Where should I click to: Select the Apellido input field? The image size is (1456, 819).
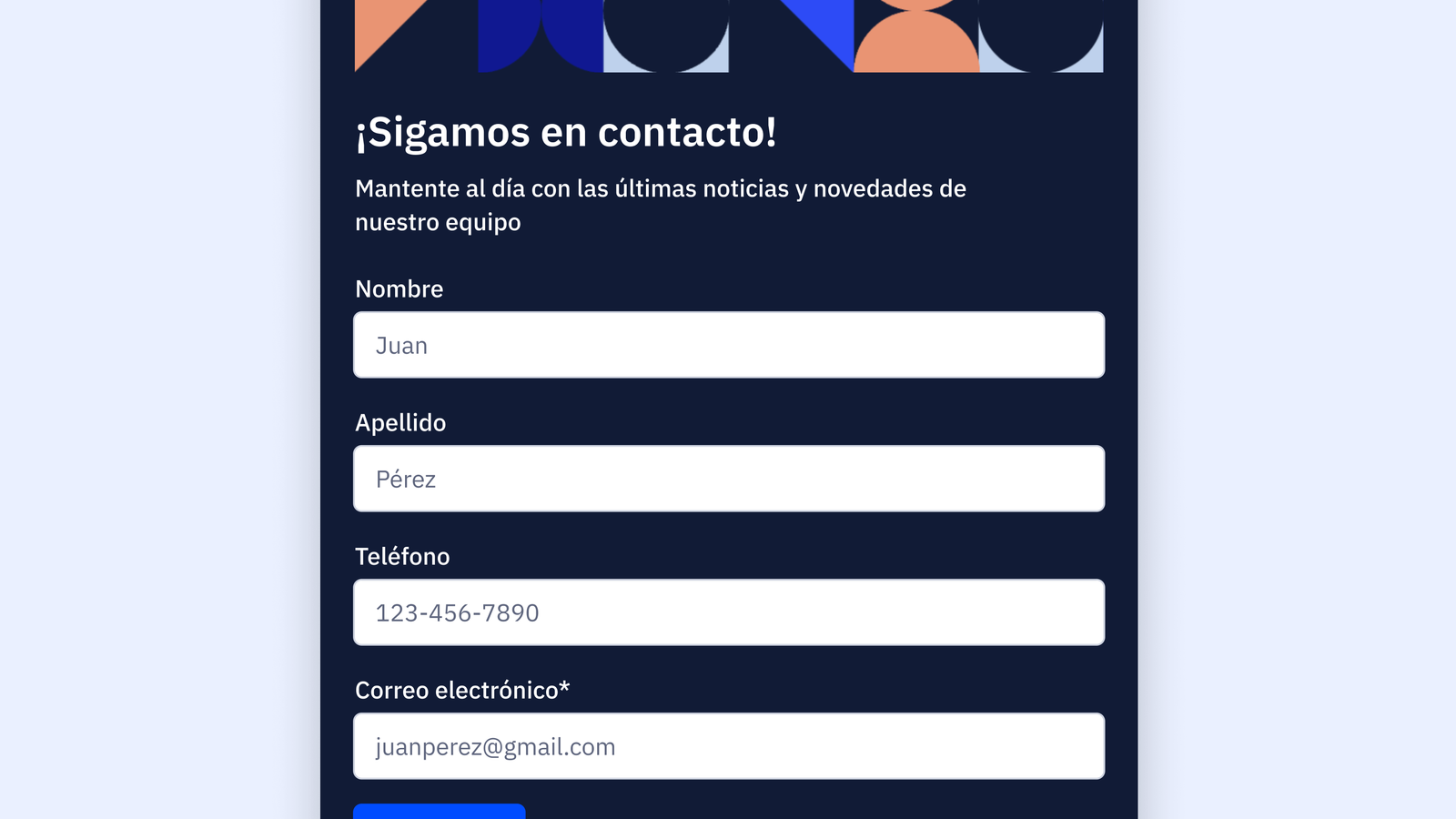[x=728, y=479]
